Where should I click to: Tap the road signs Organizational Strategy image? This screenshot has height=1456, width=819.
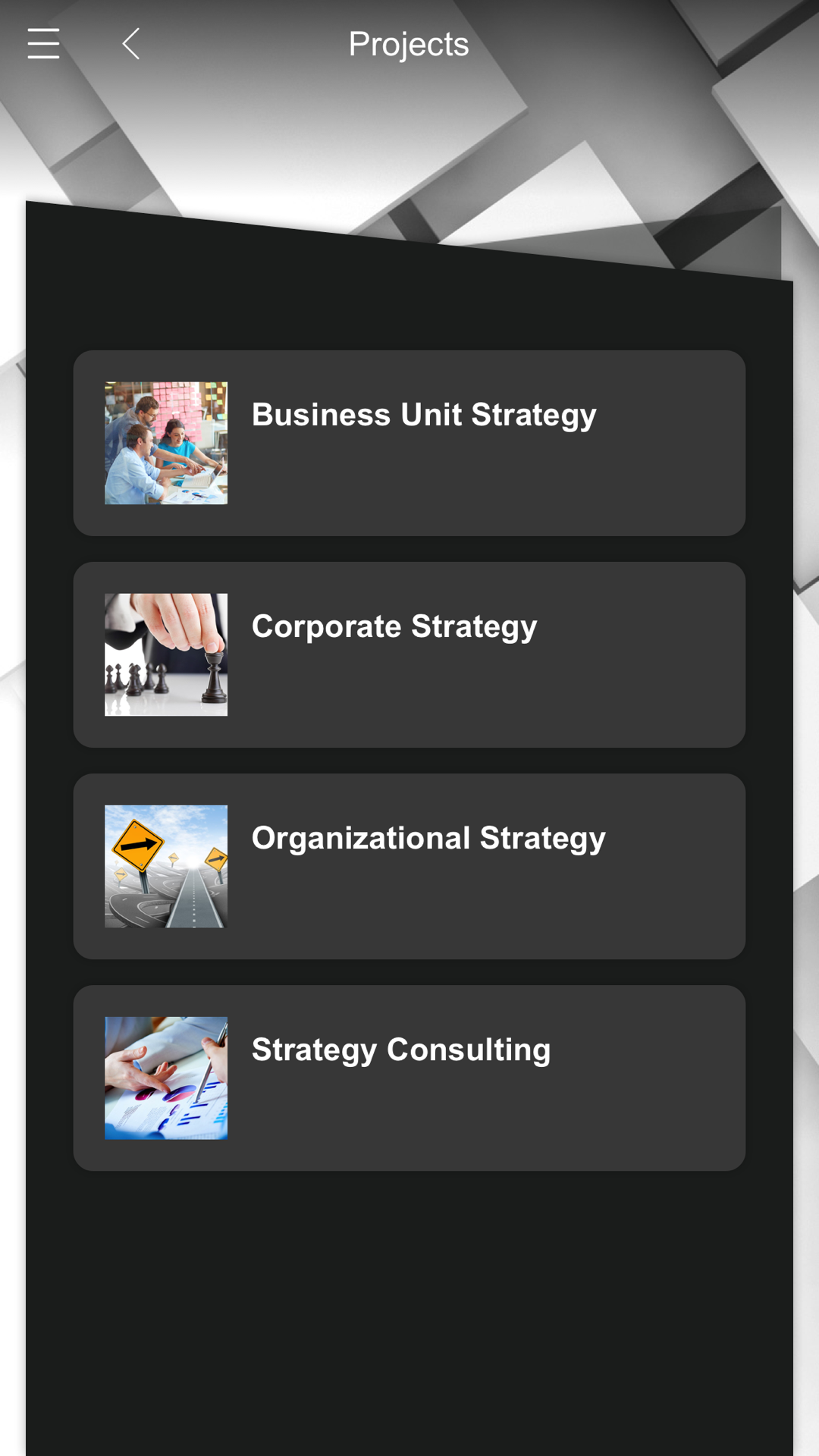pos(166,865)
